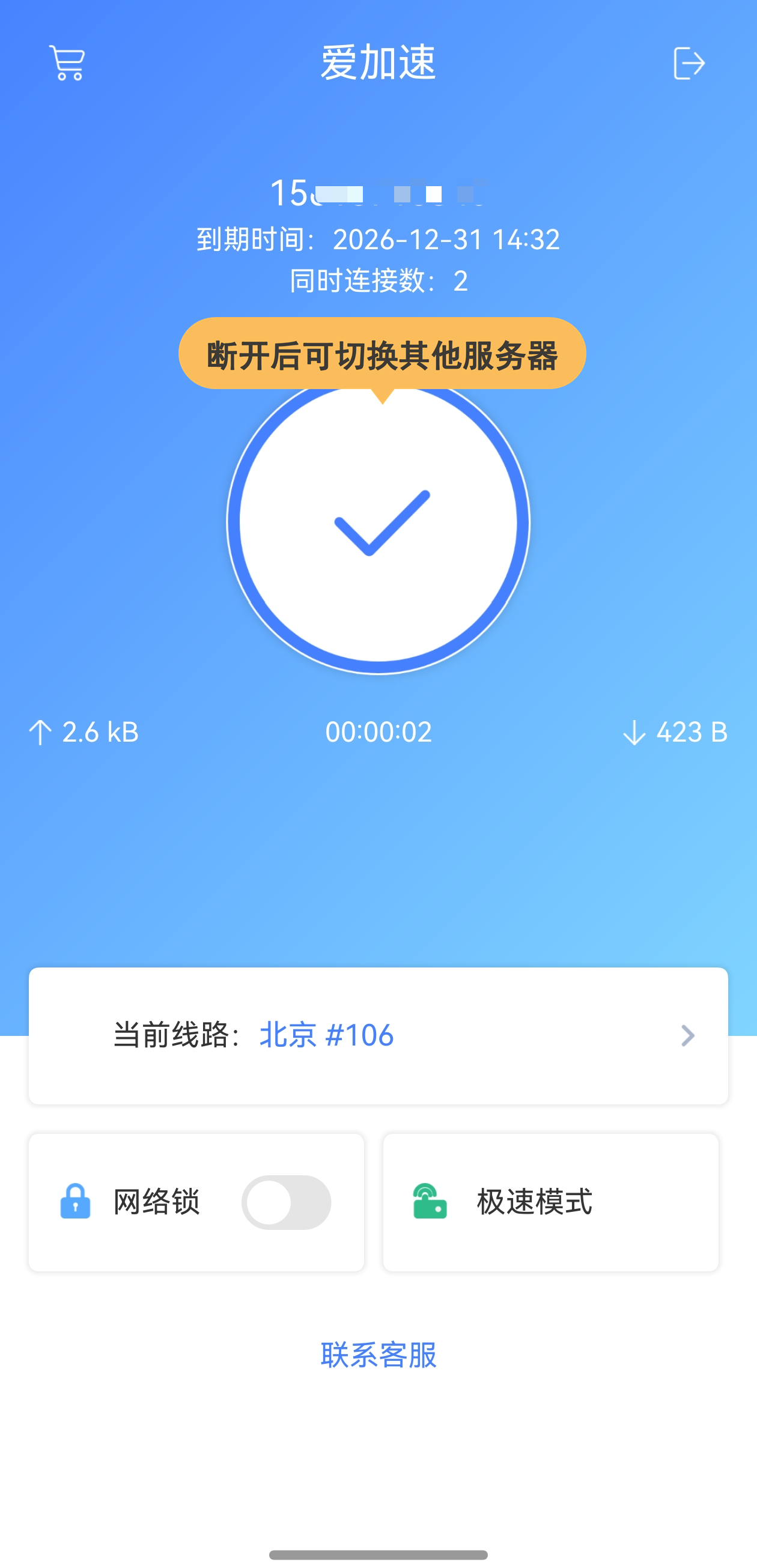Enable the 网络锁 switch
This screenshot has width=757, height=1568.
[286, 1202]
